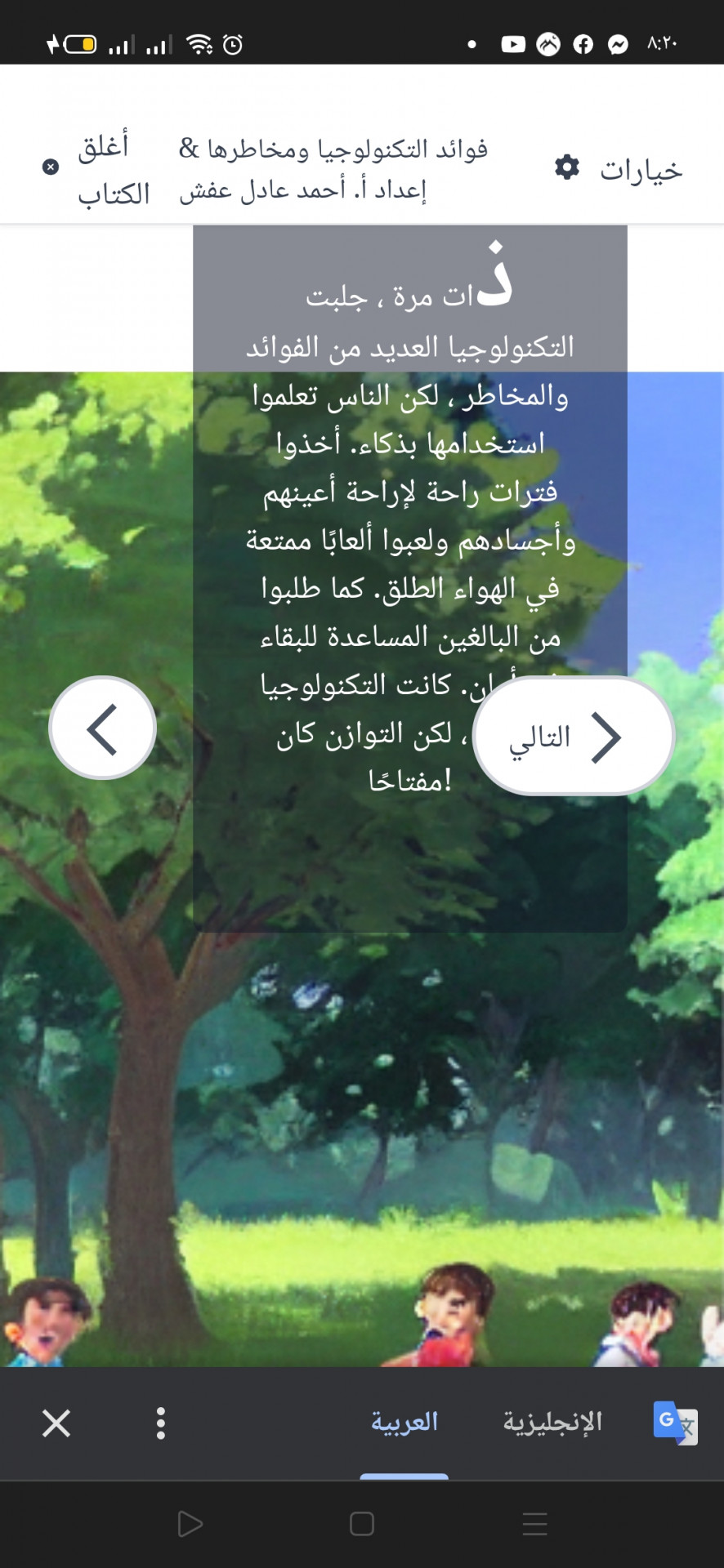The width and height of the screenshot is (724, 1568).
Task: Open the خيارات settings options
Action: pos(619,169)
